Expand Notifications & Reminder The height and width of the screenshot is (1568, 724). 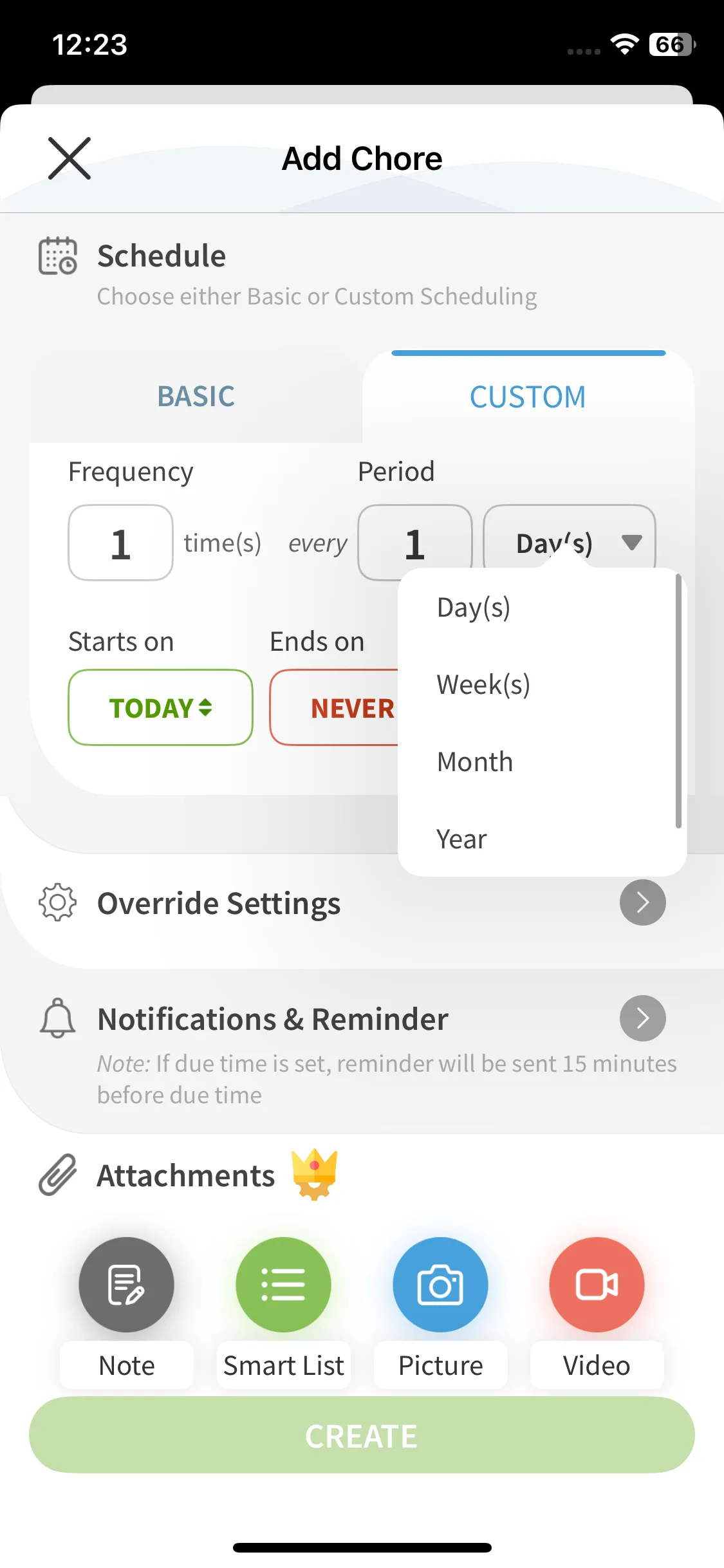pyautogui.click(x=642, y=1018)
